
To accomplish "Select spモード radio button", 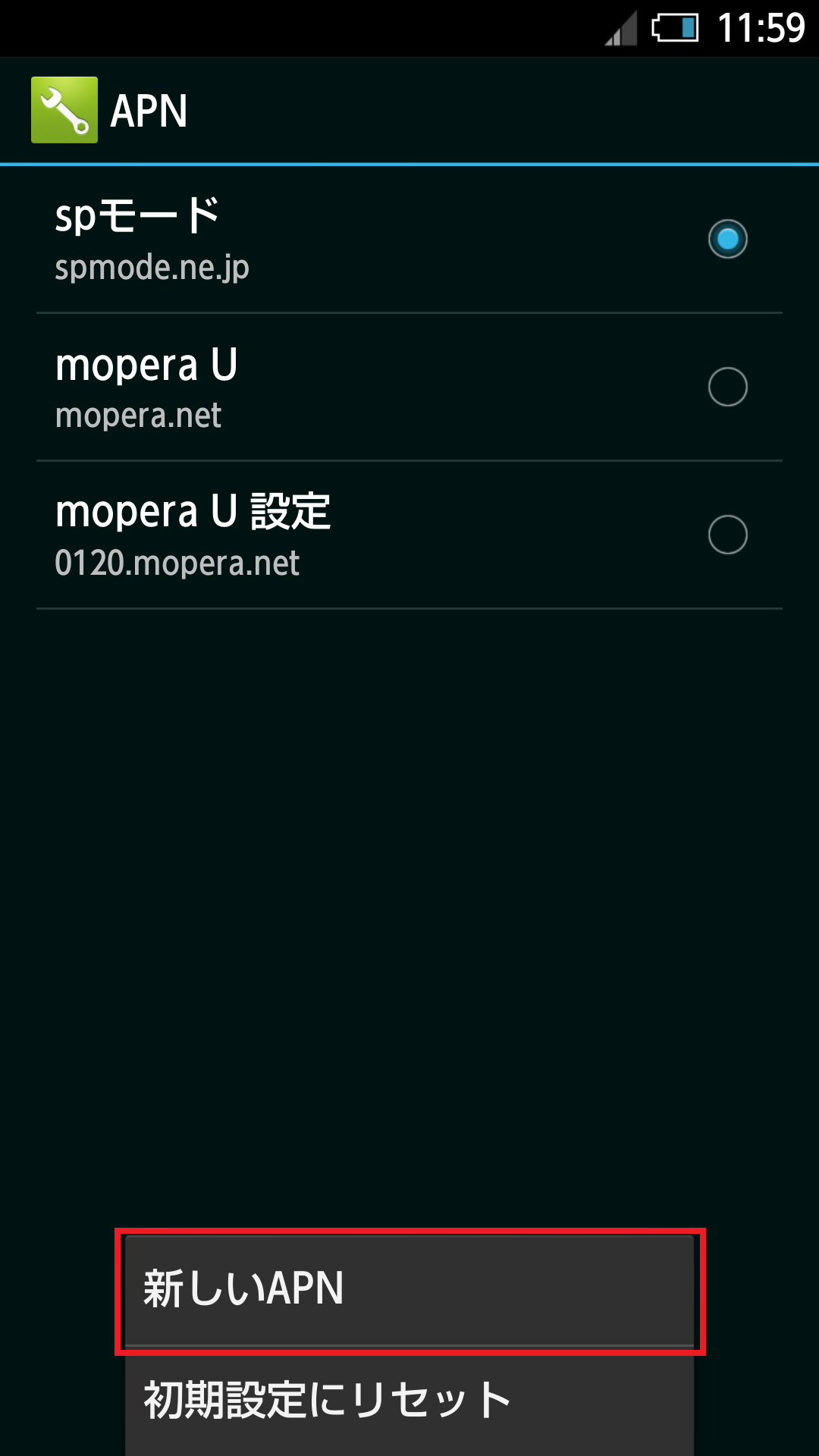I will pyautogui.click(x=727, y=239).
